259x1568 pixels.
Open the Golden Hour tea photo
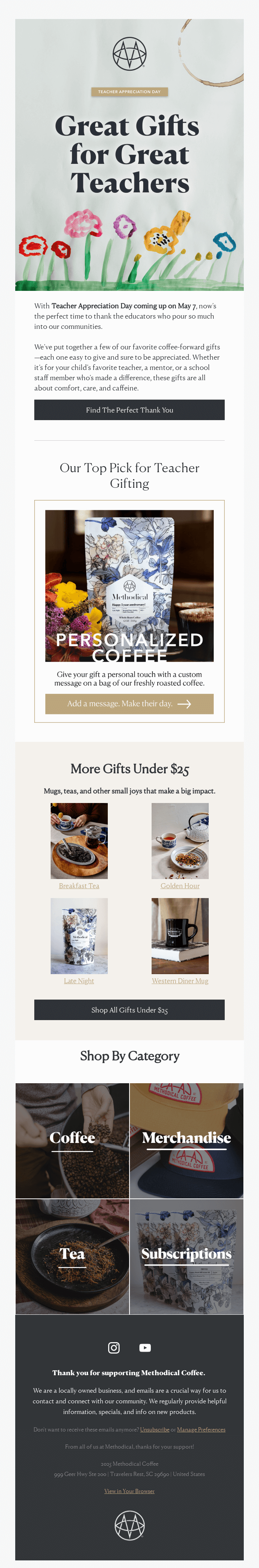coord(180,841)
